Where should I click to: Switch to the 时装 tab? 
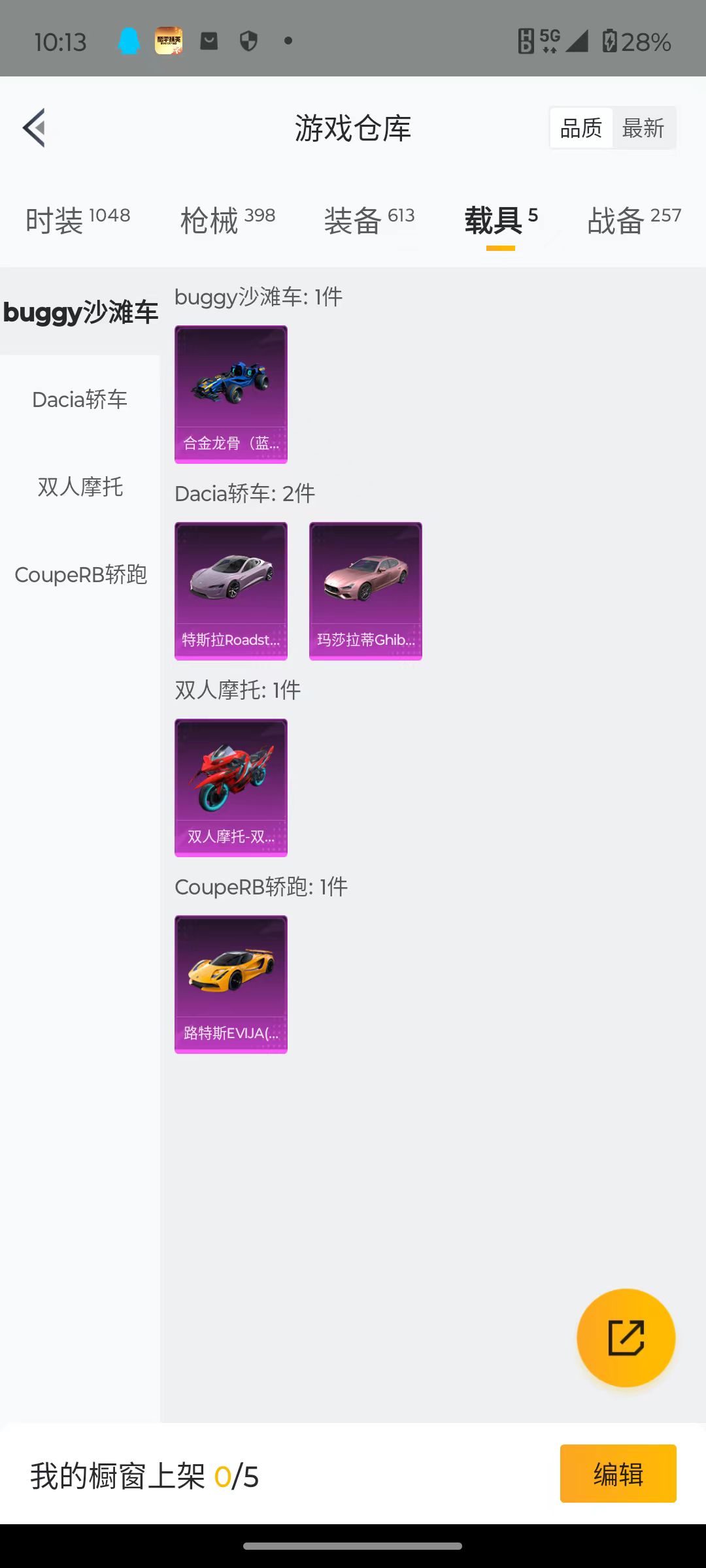point(78,220)
